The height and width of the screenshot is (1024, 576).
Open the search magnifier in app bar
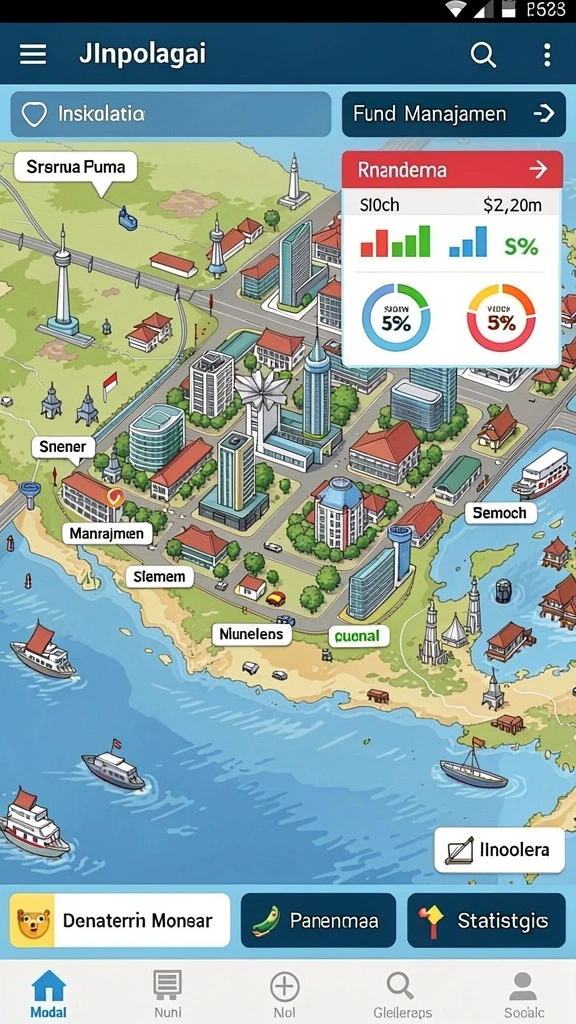coord(483,55)
